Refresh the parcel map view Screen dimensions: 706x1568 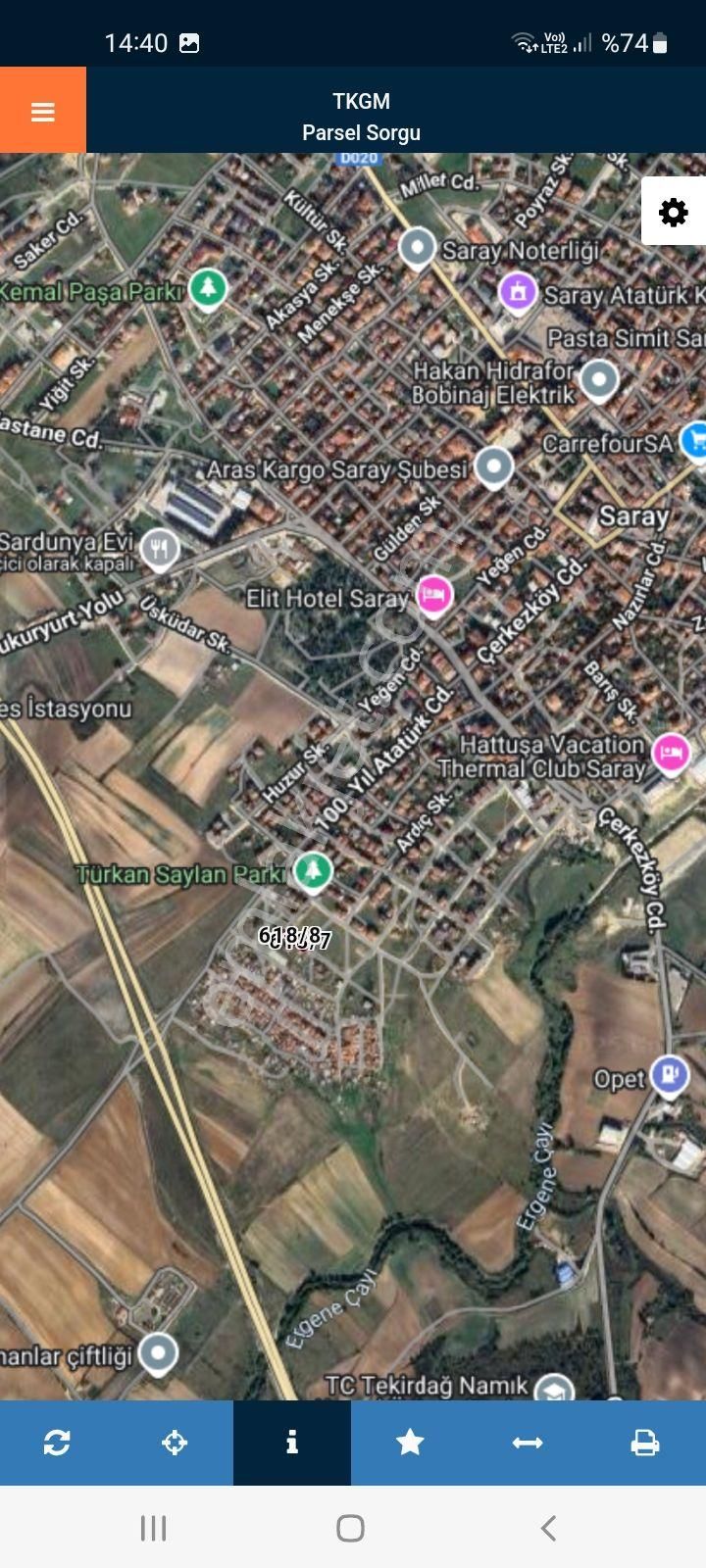(x=58, y=1443)
